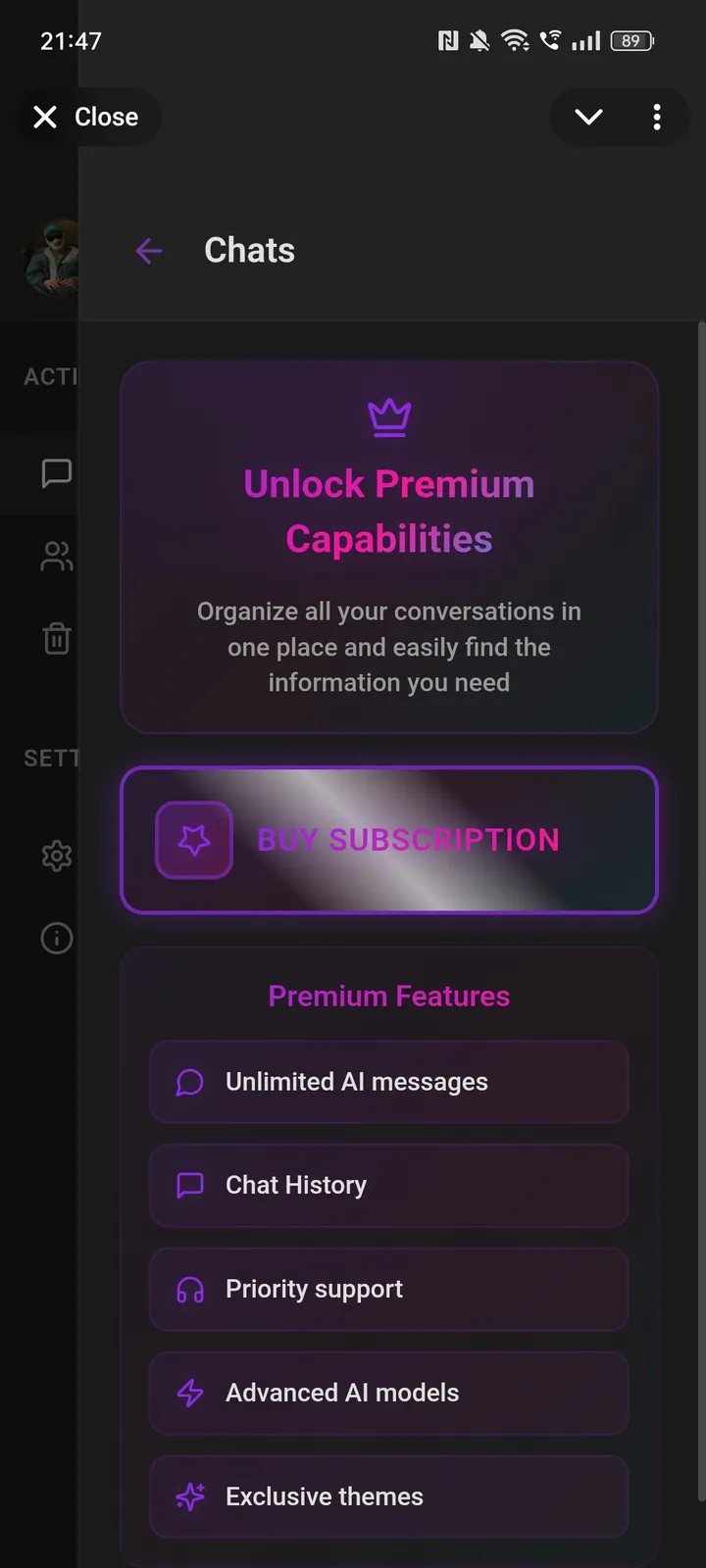Open the contacts people icon in sidebar

[x=57, y=557]
